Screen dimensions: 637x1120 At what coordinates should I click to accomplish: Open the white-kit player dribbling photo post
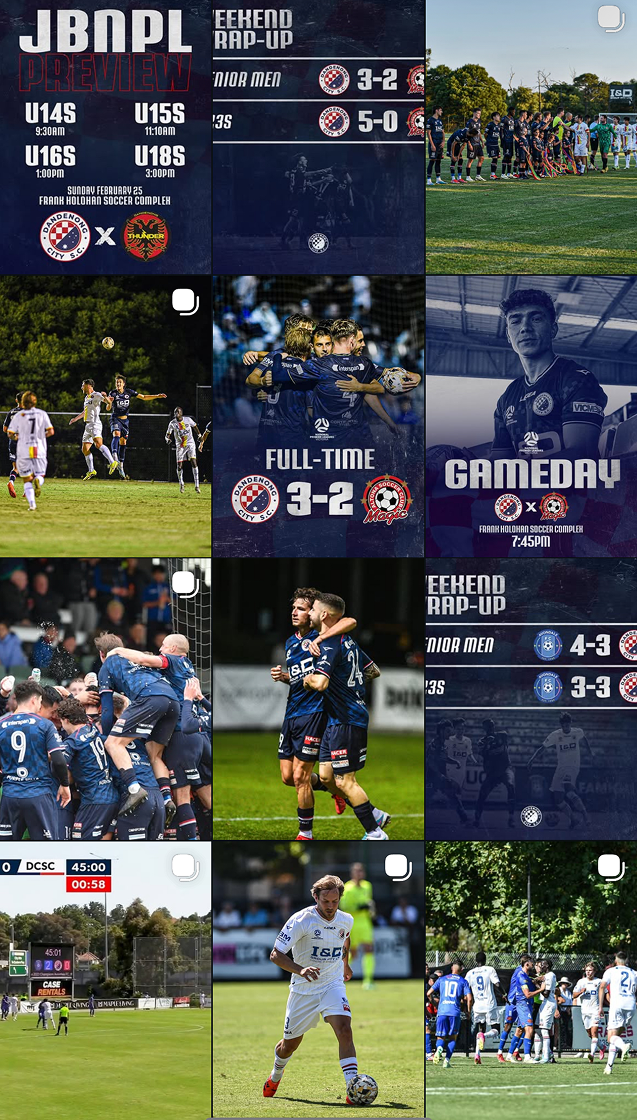[318, 980]
